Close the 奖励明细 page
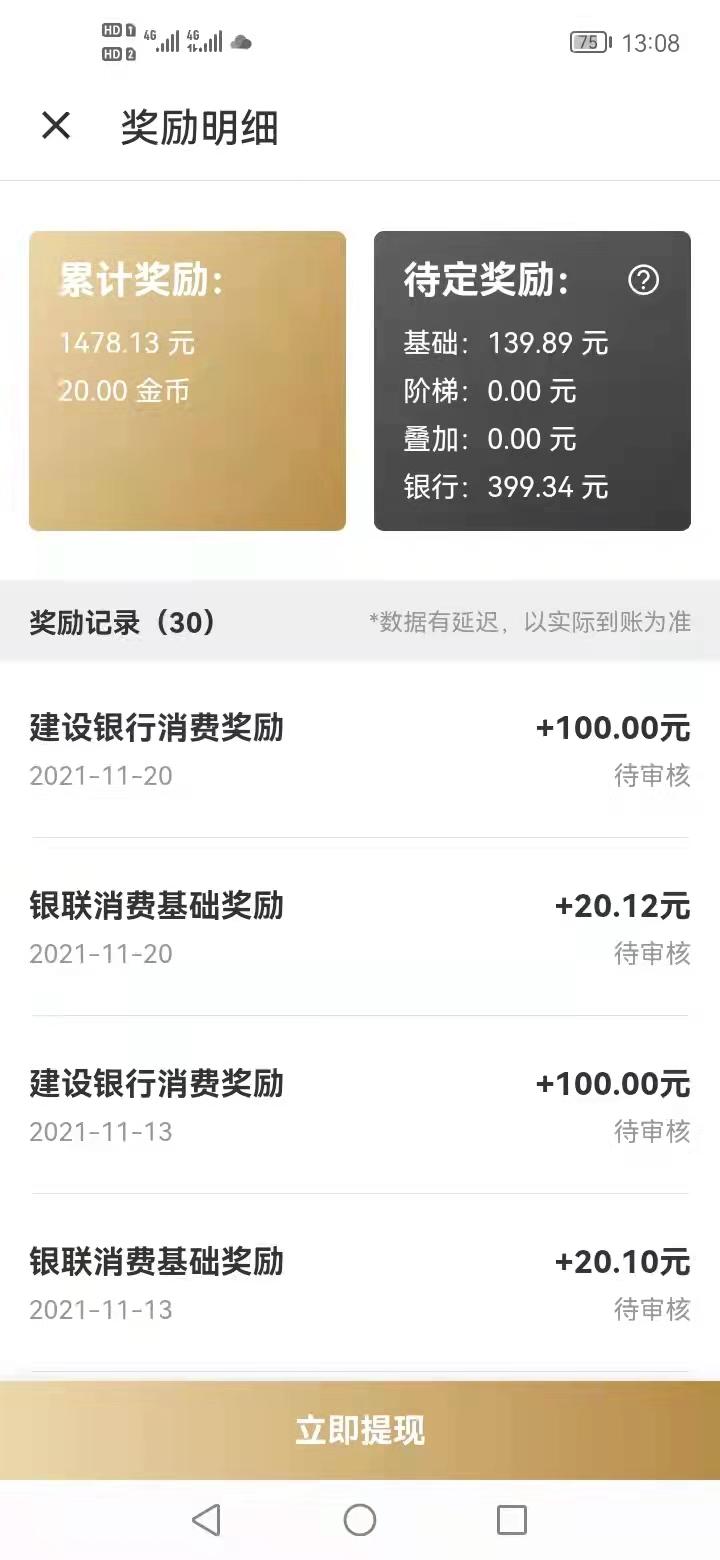 [x=56, y=126]
